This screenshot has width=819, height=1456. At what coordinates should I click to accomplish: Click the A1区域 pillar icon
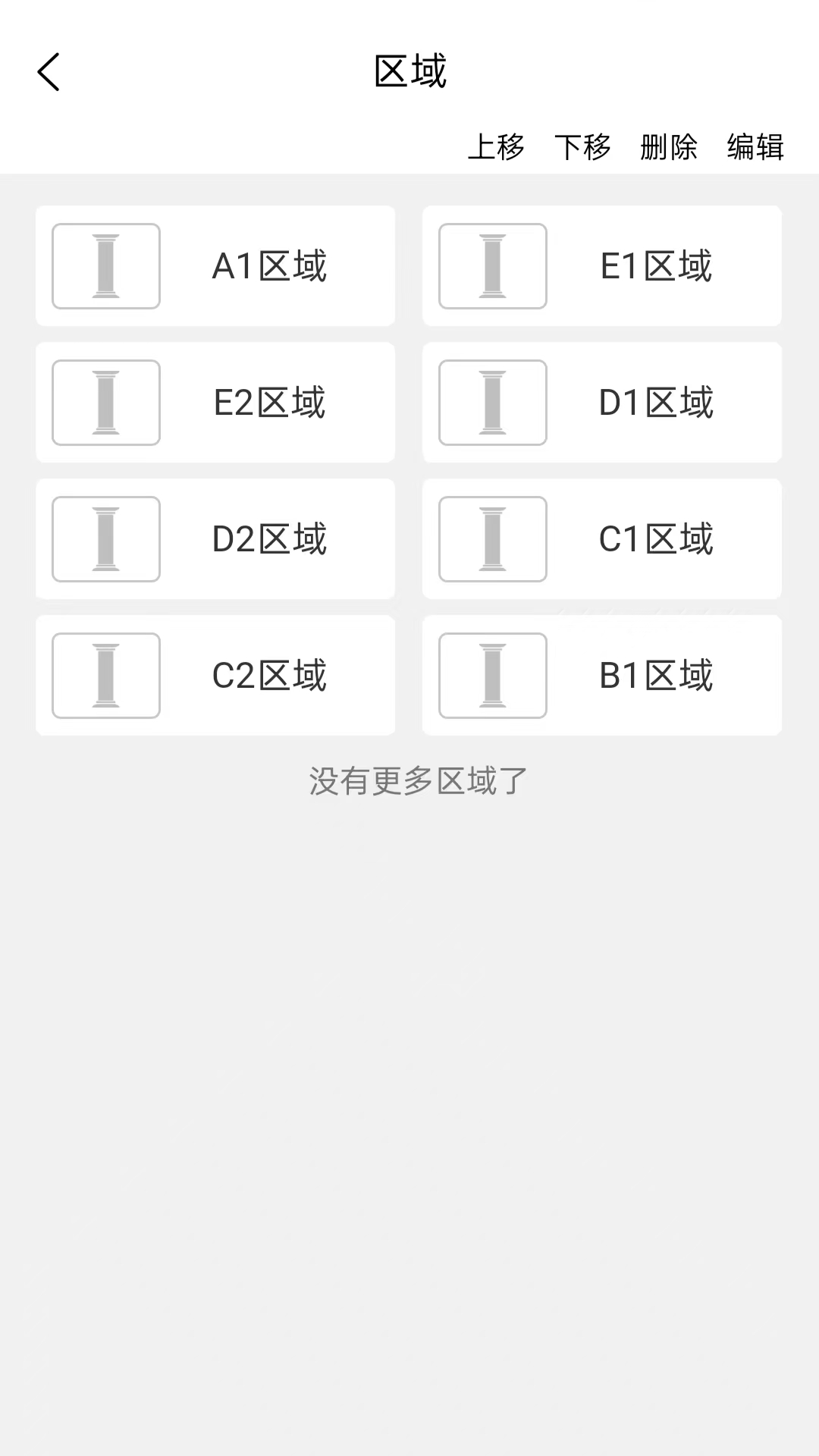click(105, 266)
